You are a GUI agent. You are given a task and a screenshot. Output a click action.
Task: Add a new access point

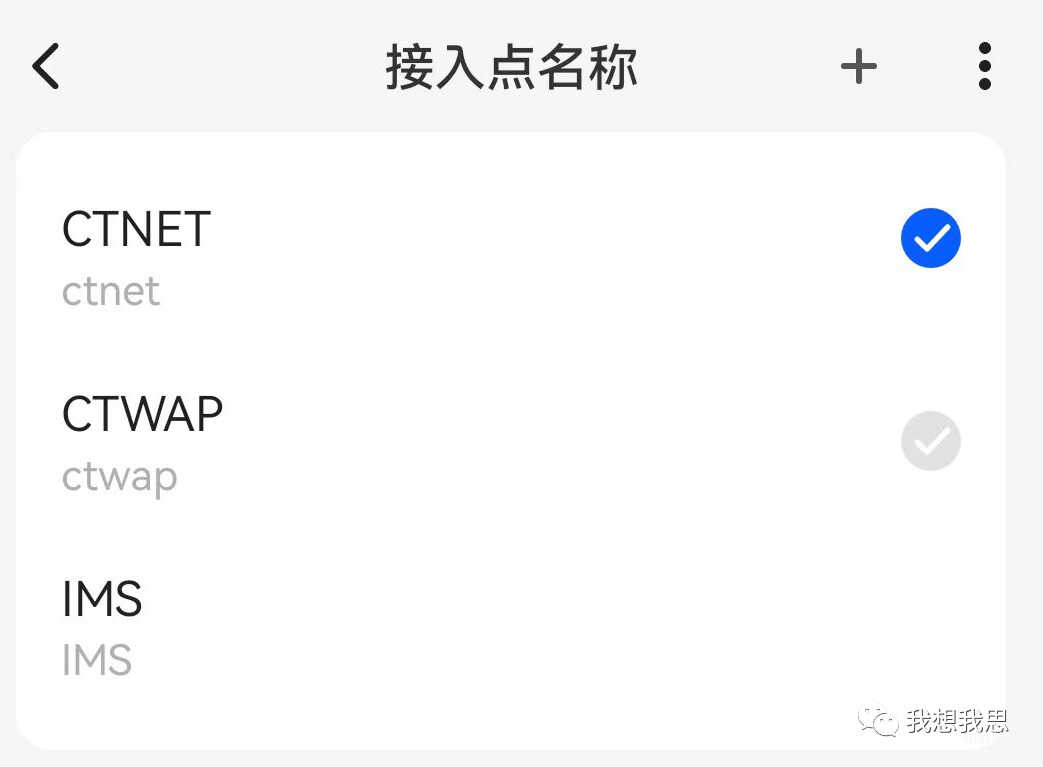point(858,67)
